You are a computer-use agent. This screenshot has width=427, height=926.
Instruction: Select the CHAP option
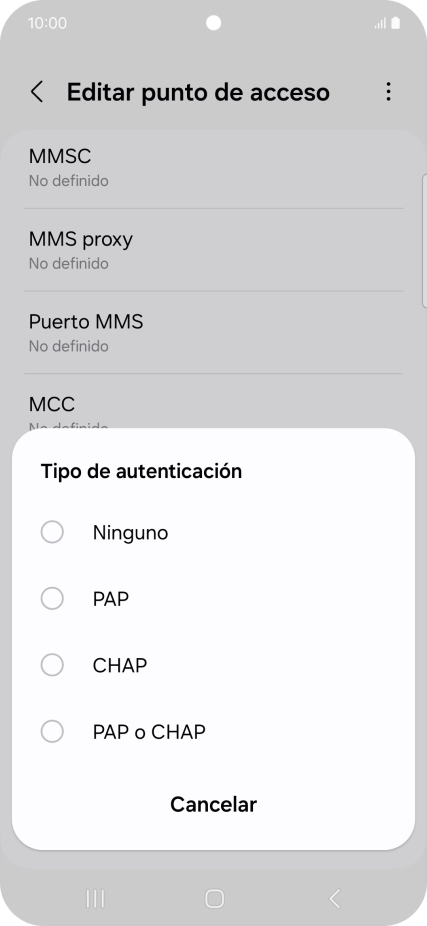coord(213,665)
